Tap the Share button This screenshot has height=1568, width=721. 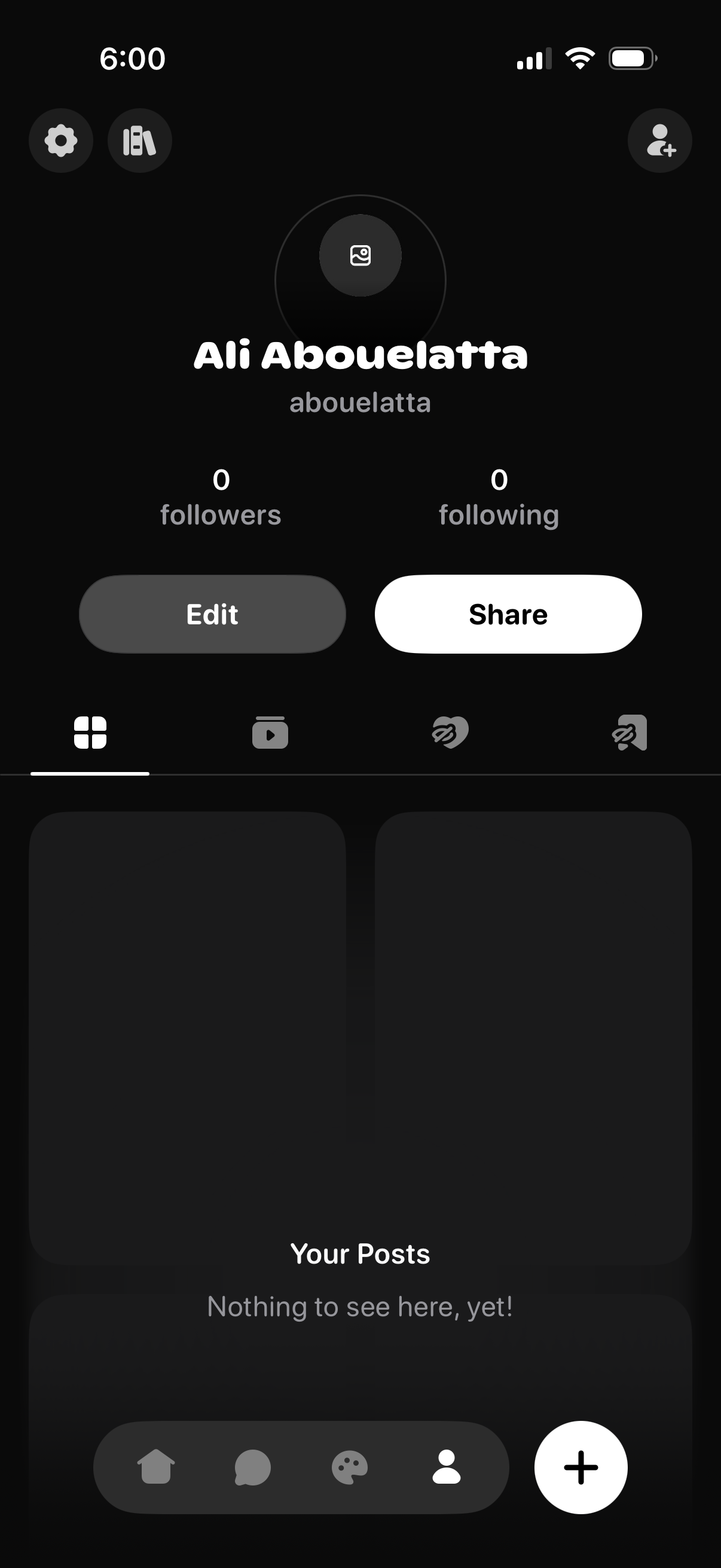coord(508,614)
